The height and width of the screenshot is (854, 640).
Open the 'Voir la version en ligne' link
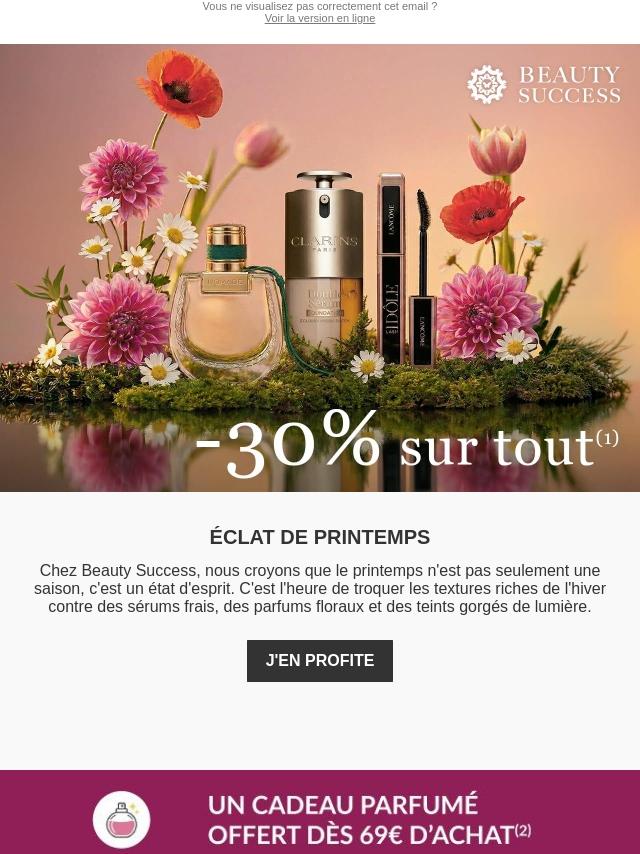click(x=320, y=19)
